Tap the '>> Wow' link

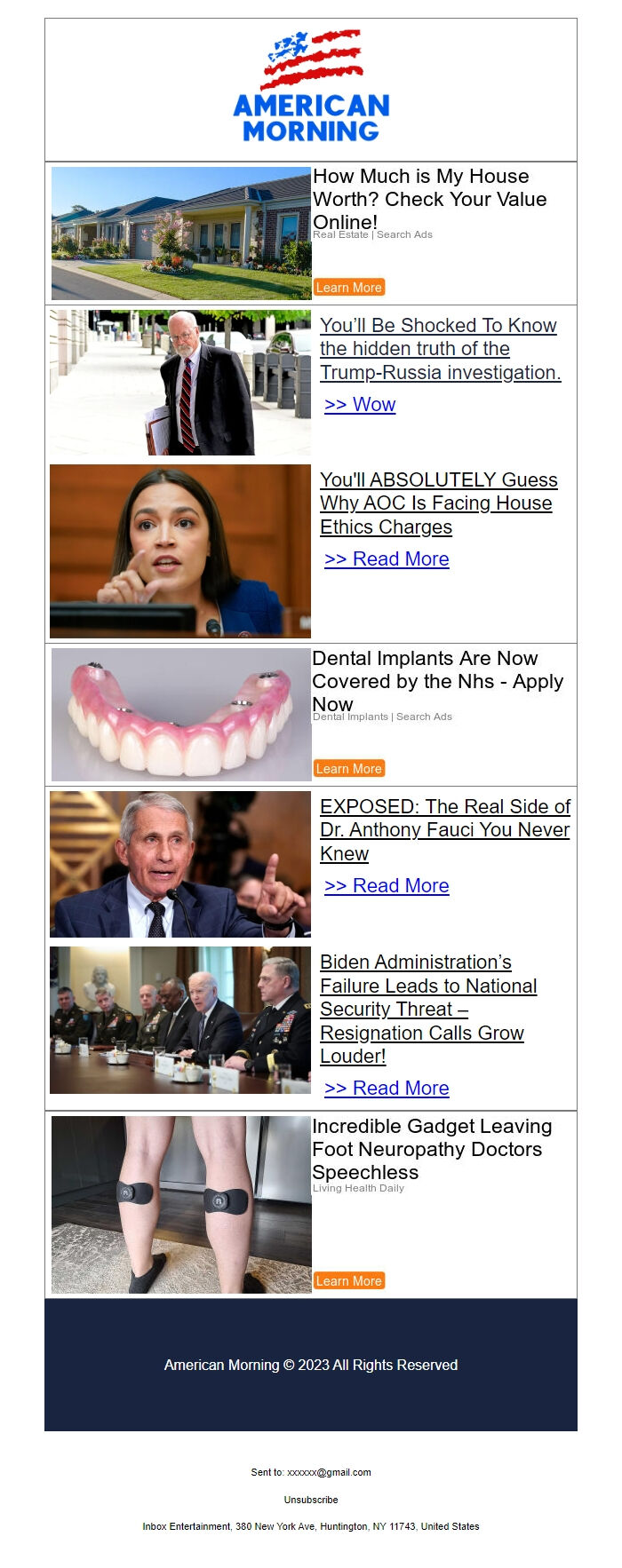tap(360, 405)
